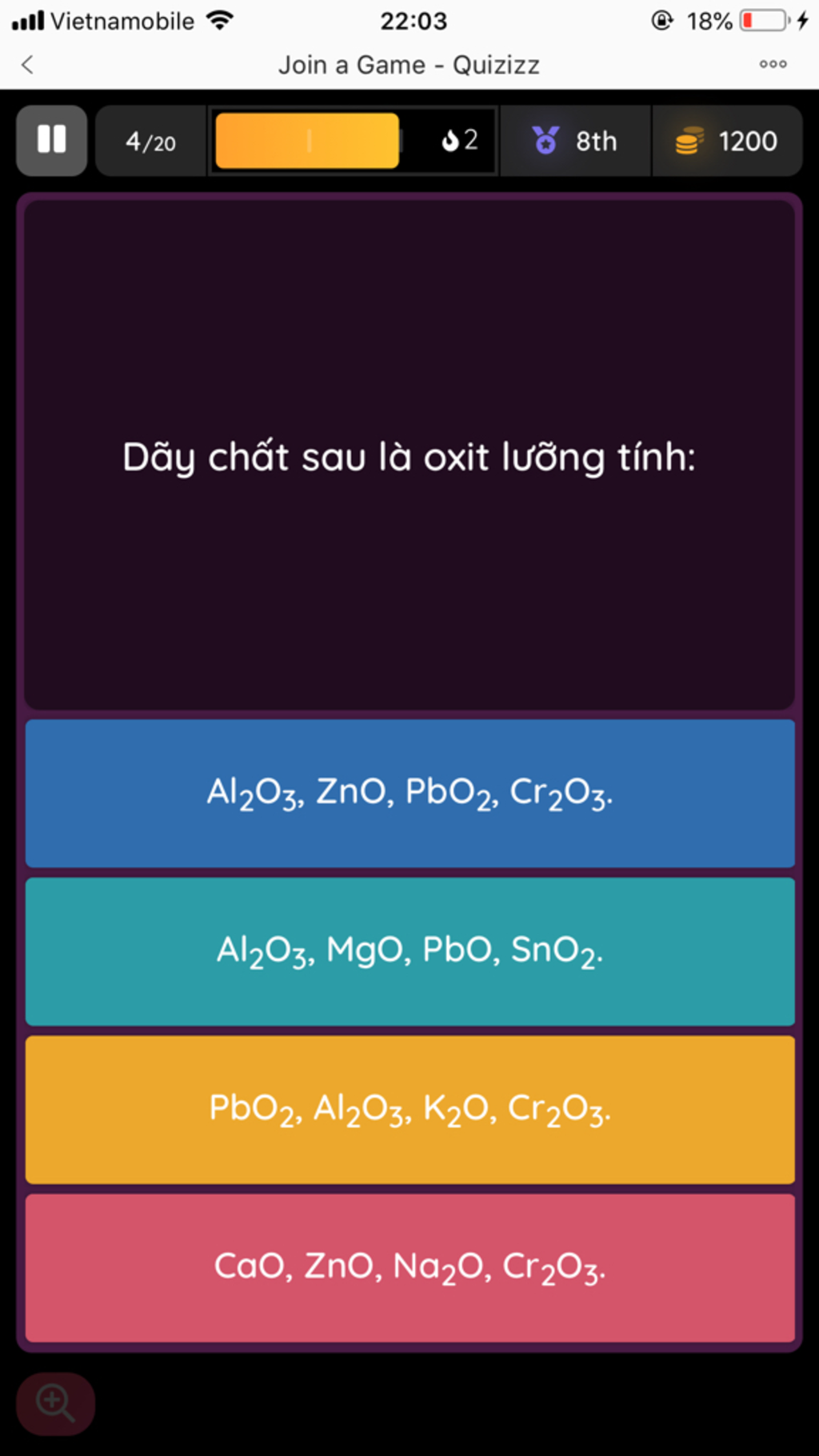Image resolution: width=819 pixels, height=1456 pixels.
Task: Answer with CaO, ZnO, Na2O, Cr2O3
Action: [x=409, y=1268]
